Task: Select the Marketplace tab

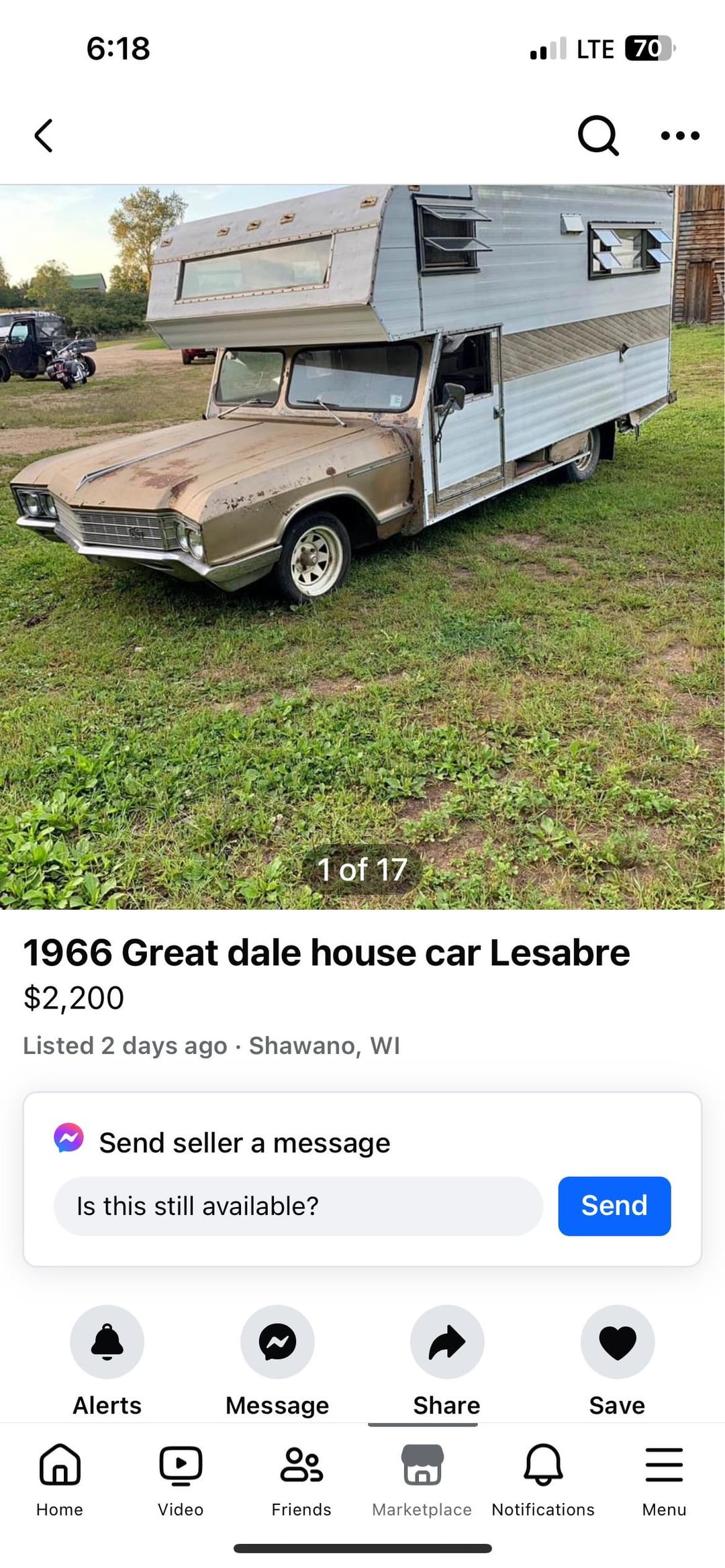Action: (x=422, y=1475)
